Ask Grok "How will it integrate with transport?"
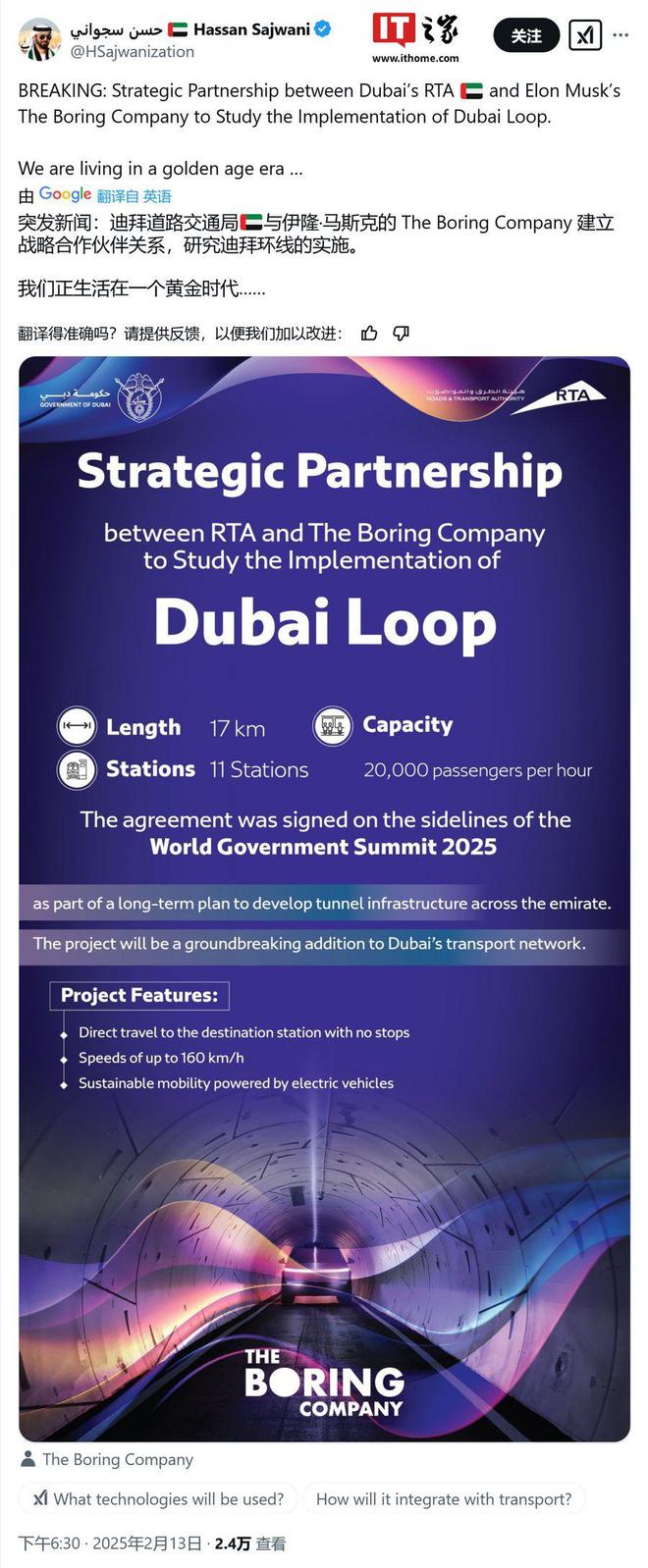Image resolution: width=648 pixels, height=1568 pixels. [x=443, y=1498]
